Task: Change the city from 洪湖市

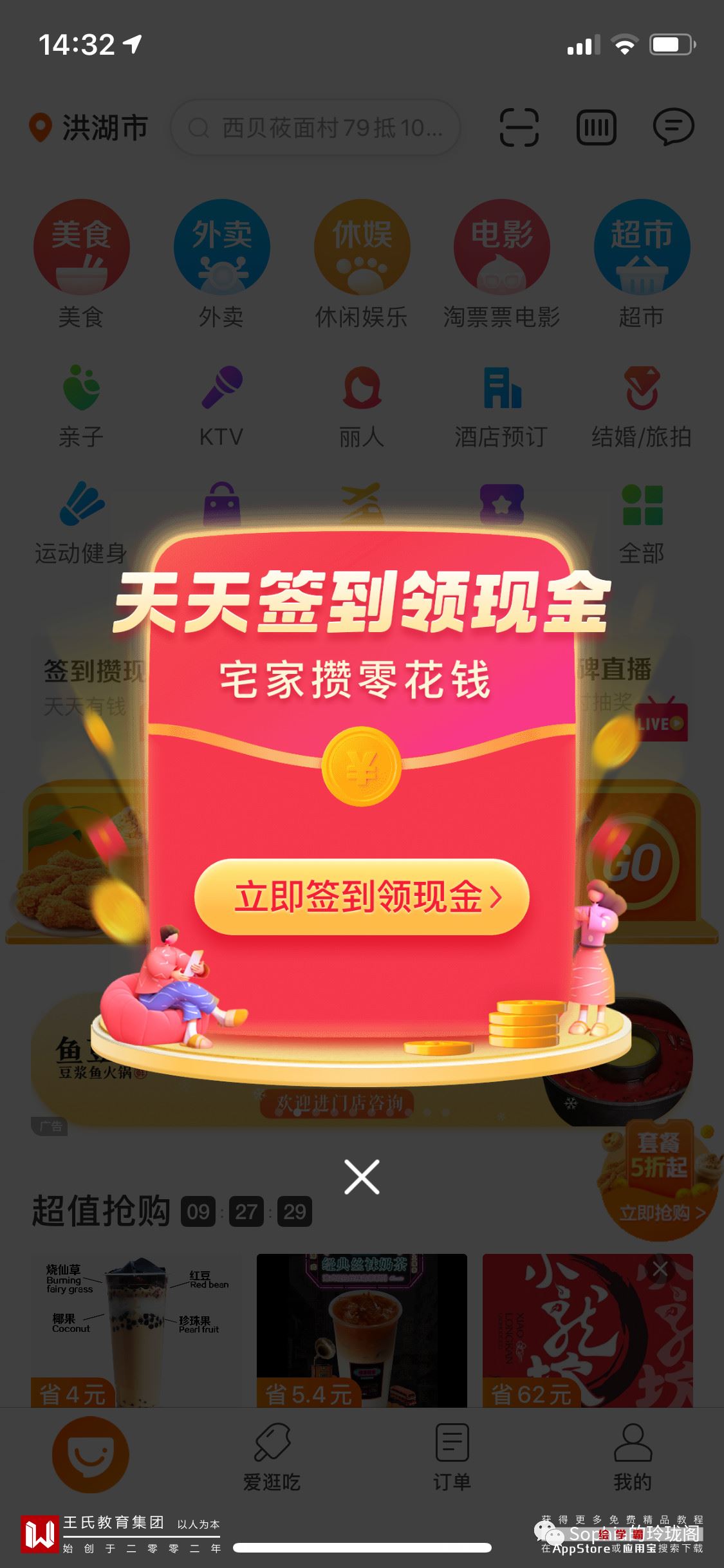Action: (89, 127)
